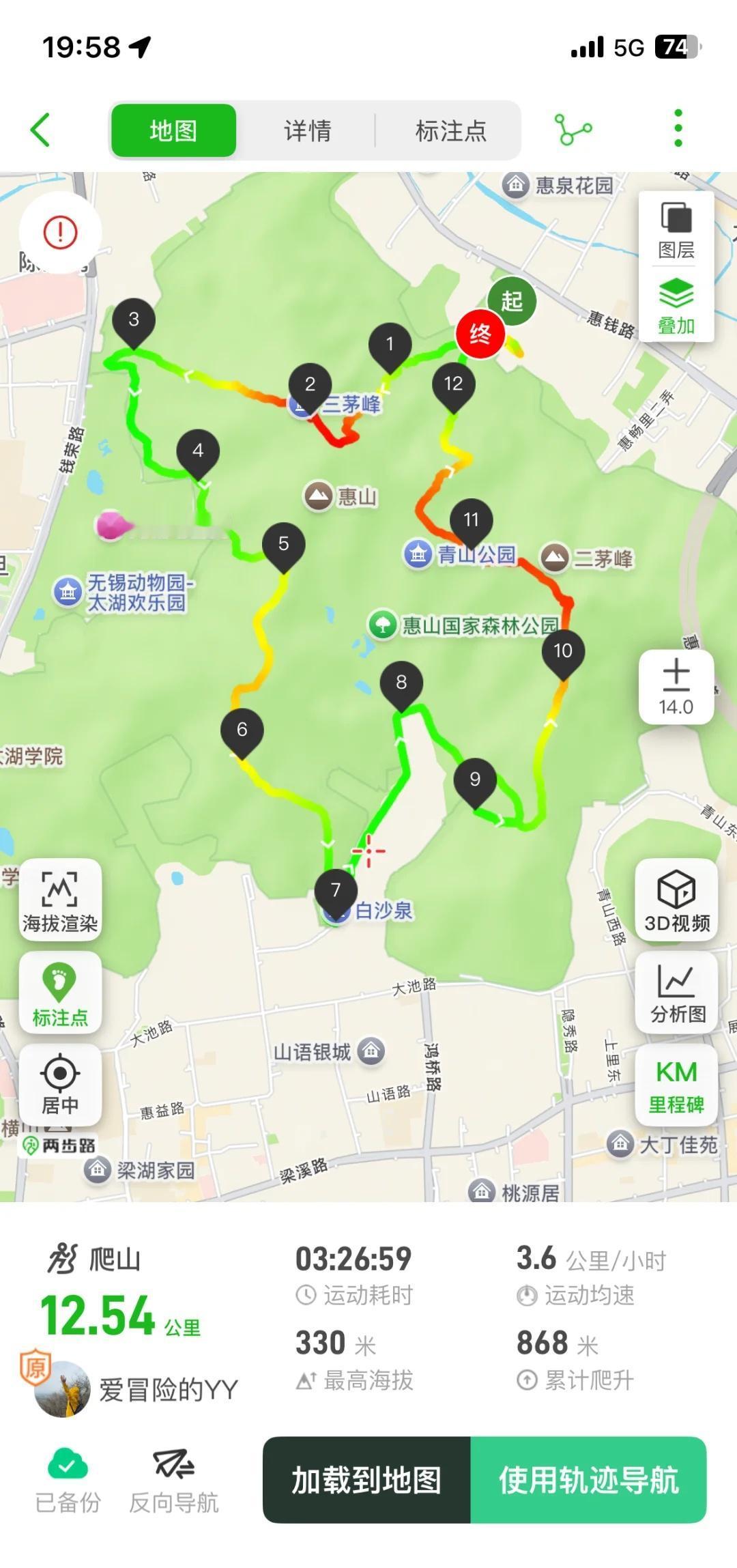Toggle the 标注点 marker display
737x1568 pixels.
(x=60, y=993)
